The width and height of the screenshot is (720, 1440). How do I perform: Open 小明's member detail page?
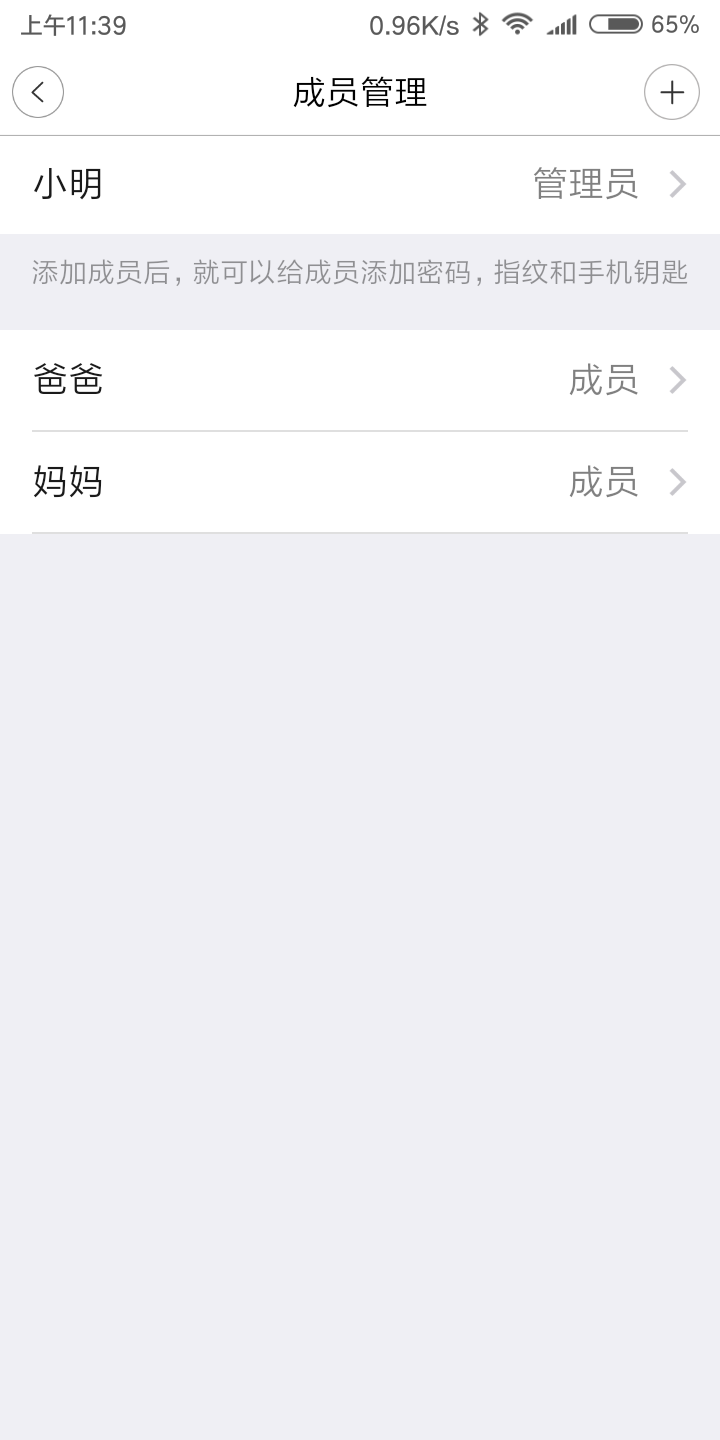pyautogui.click(x=360, y=184)
